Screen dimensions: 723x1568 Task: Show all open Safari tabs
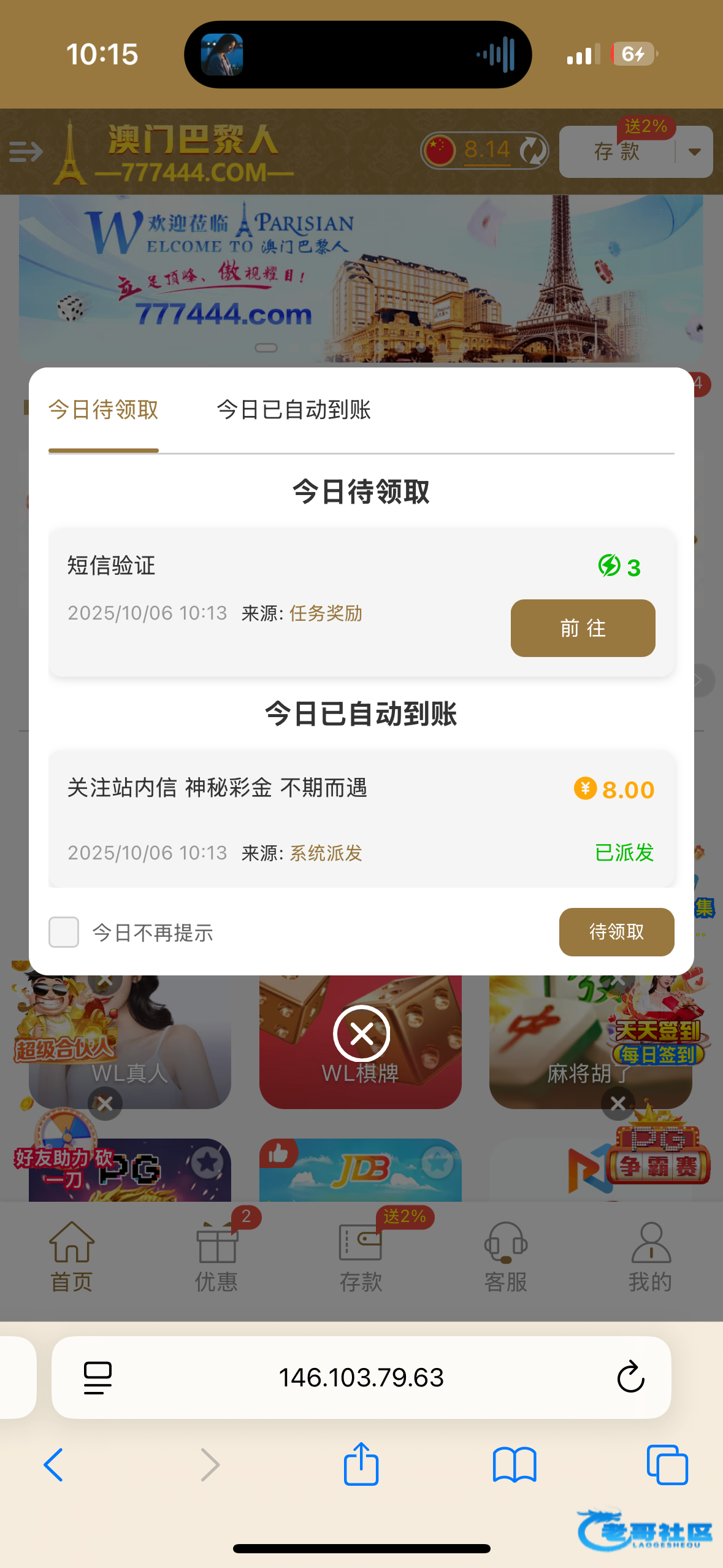pos(667,1465)
